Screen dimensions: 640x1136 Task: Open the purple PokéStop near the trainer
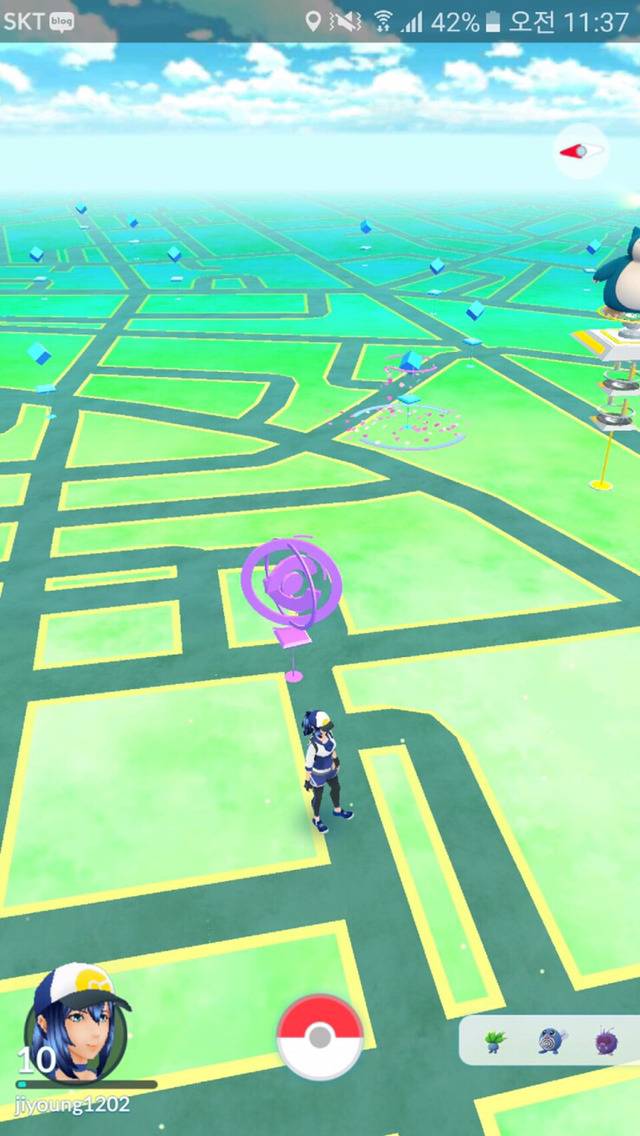(292, 584)
